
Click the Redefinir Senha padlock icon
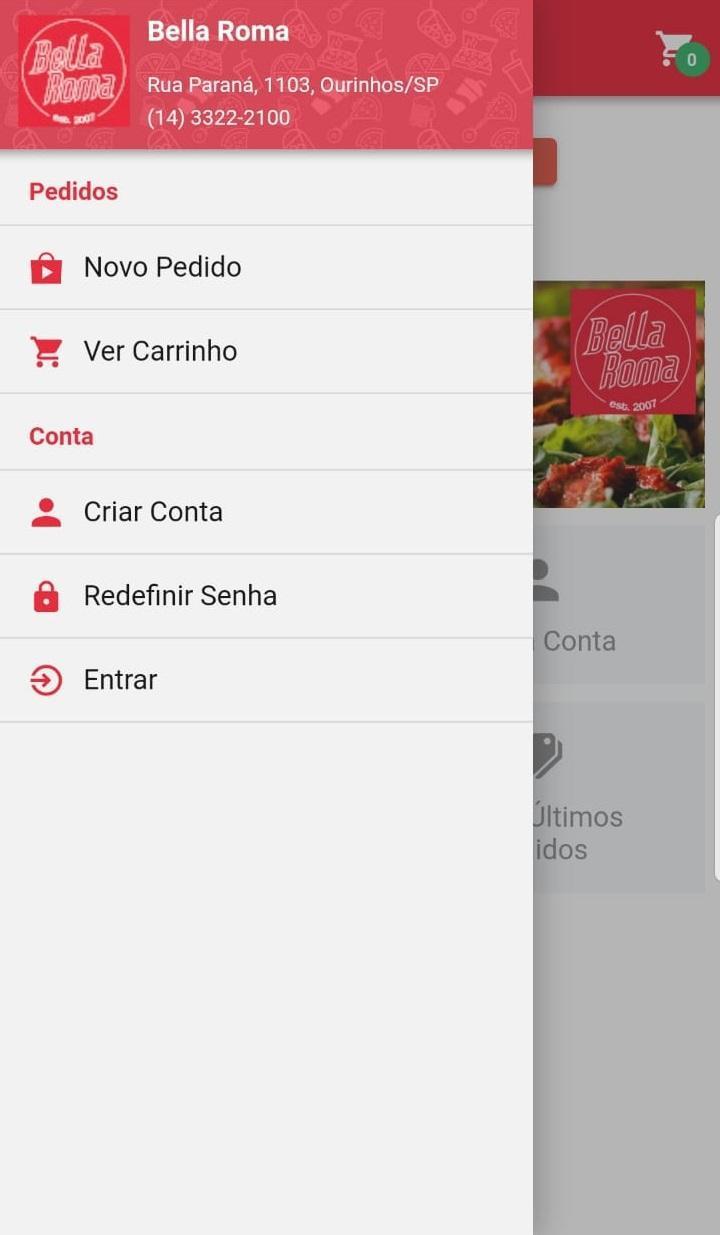[x=45, y=595]
